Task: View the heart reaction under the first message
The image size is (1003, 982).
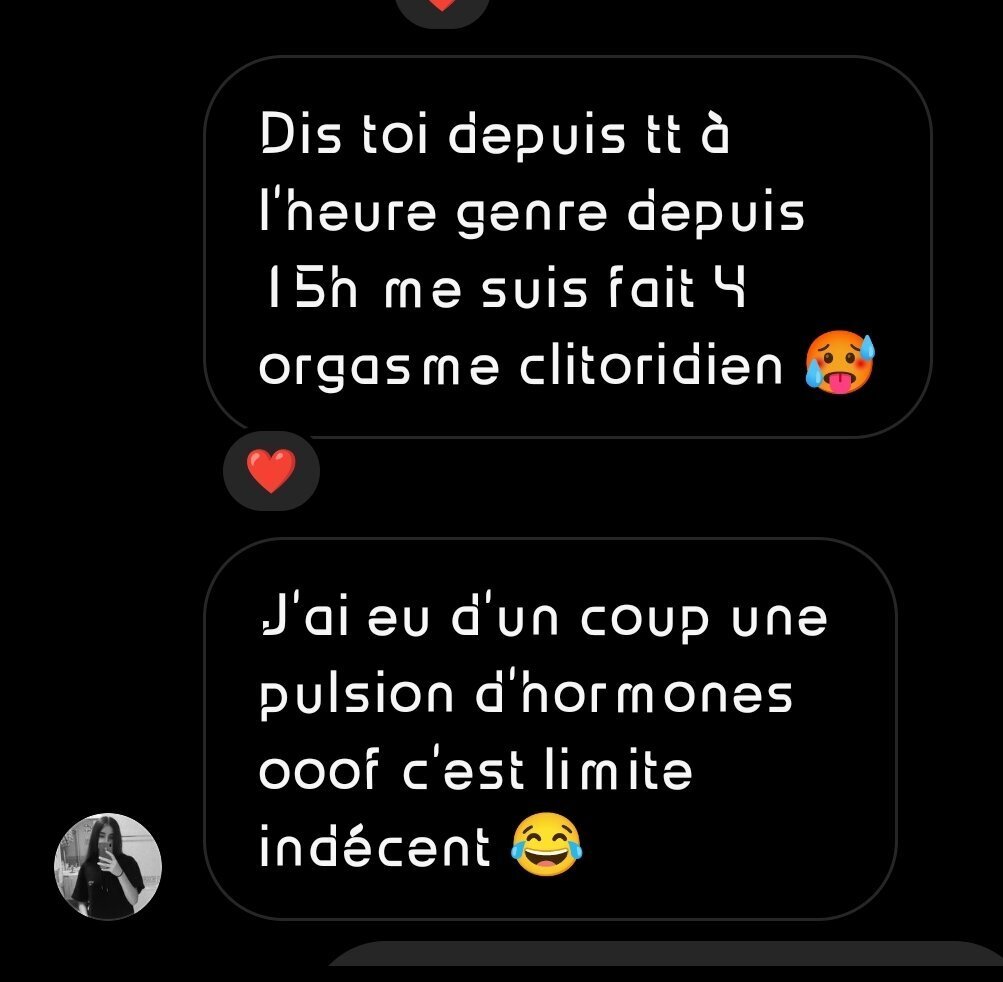Action: coord(270,471)
